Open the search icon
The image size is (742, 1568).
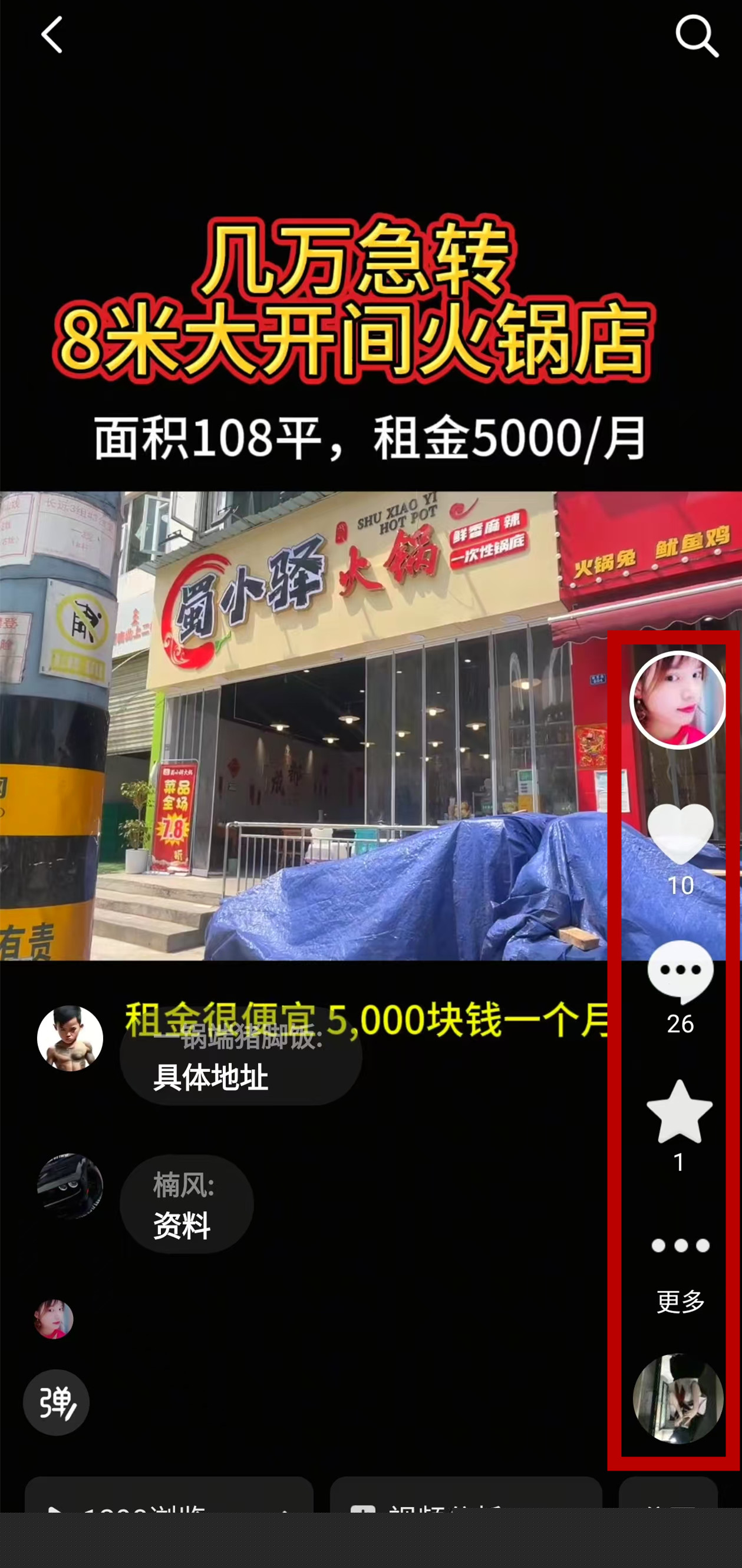696,37
